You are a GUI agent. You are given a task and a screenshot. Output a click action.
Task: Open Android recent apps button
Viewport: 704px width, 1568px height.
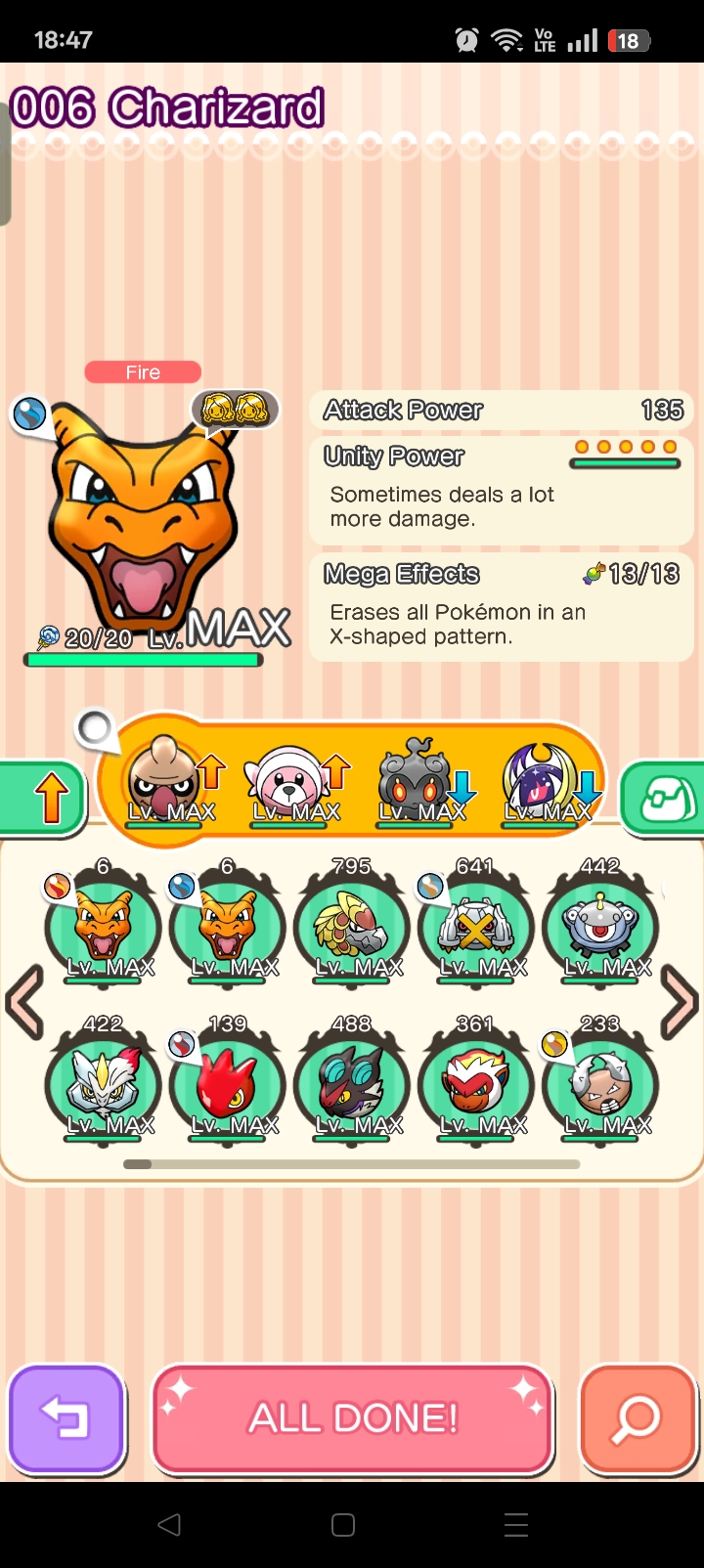(516, 1525)
